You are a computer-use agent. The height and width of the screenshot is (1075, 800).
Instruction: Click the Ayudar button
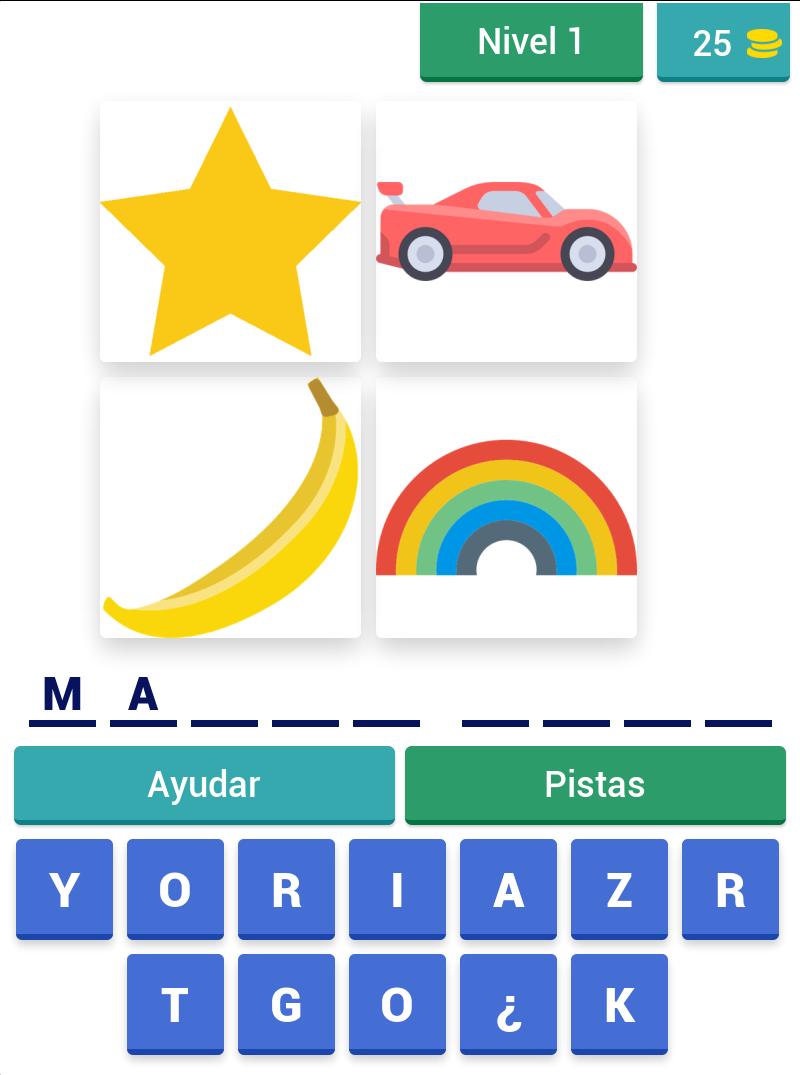[x=204, y=785]
